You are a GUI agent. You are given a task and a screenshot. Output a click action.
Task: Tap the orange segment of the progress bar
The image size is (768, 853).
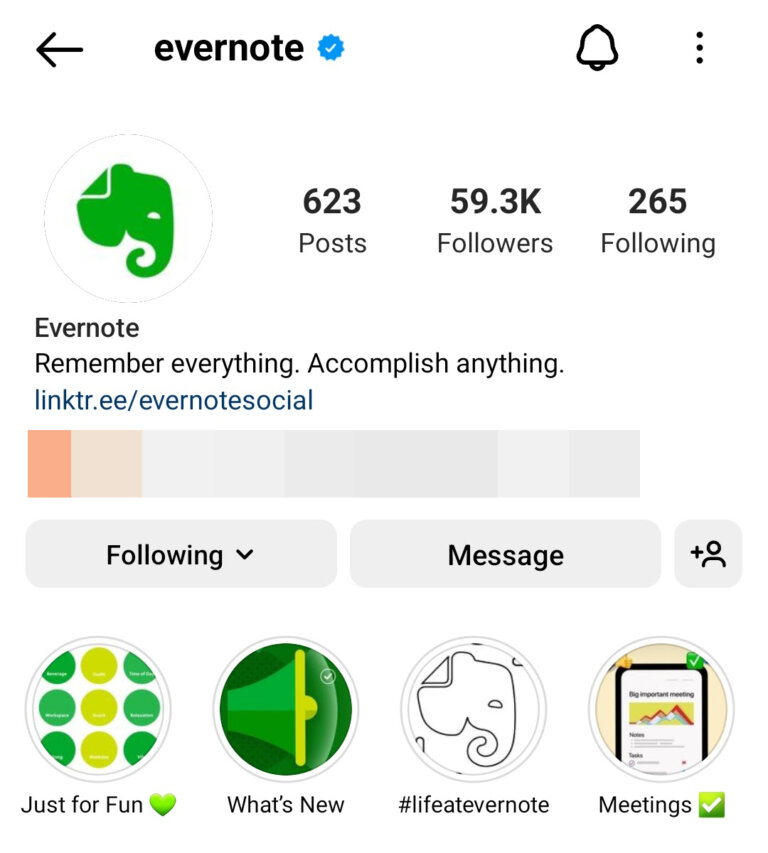[x=48, y=464]
